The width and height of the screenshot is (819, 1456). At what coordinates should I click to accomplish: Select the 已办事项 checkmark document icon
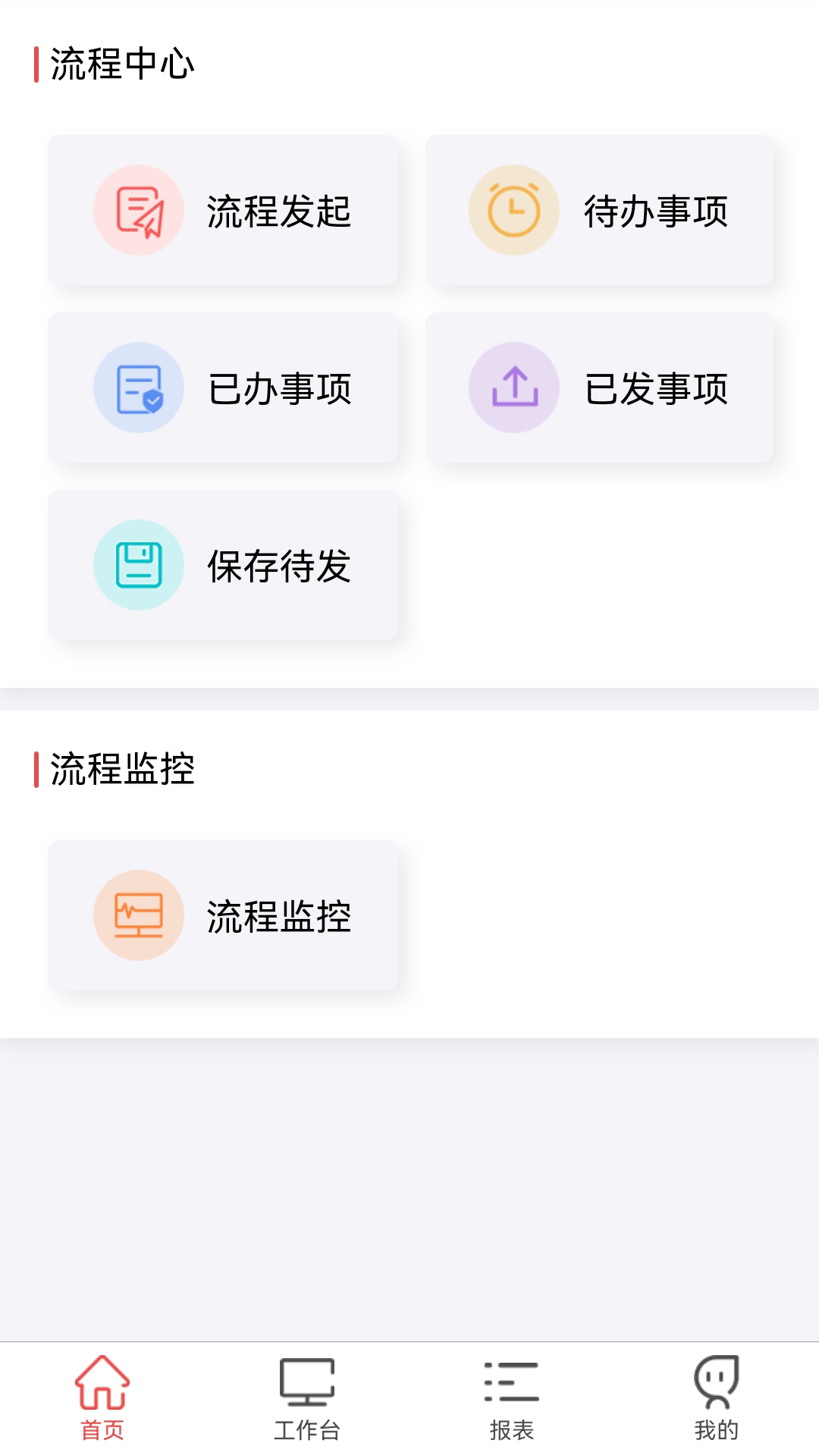pos(138,387)
